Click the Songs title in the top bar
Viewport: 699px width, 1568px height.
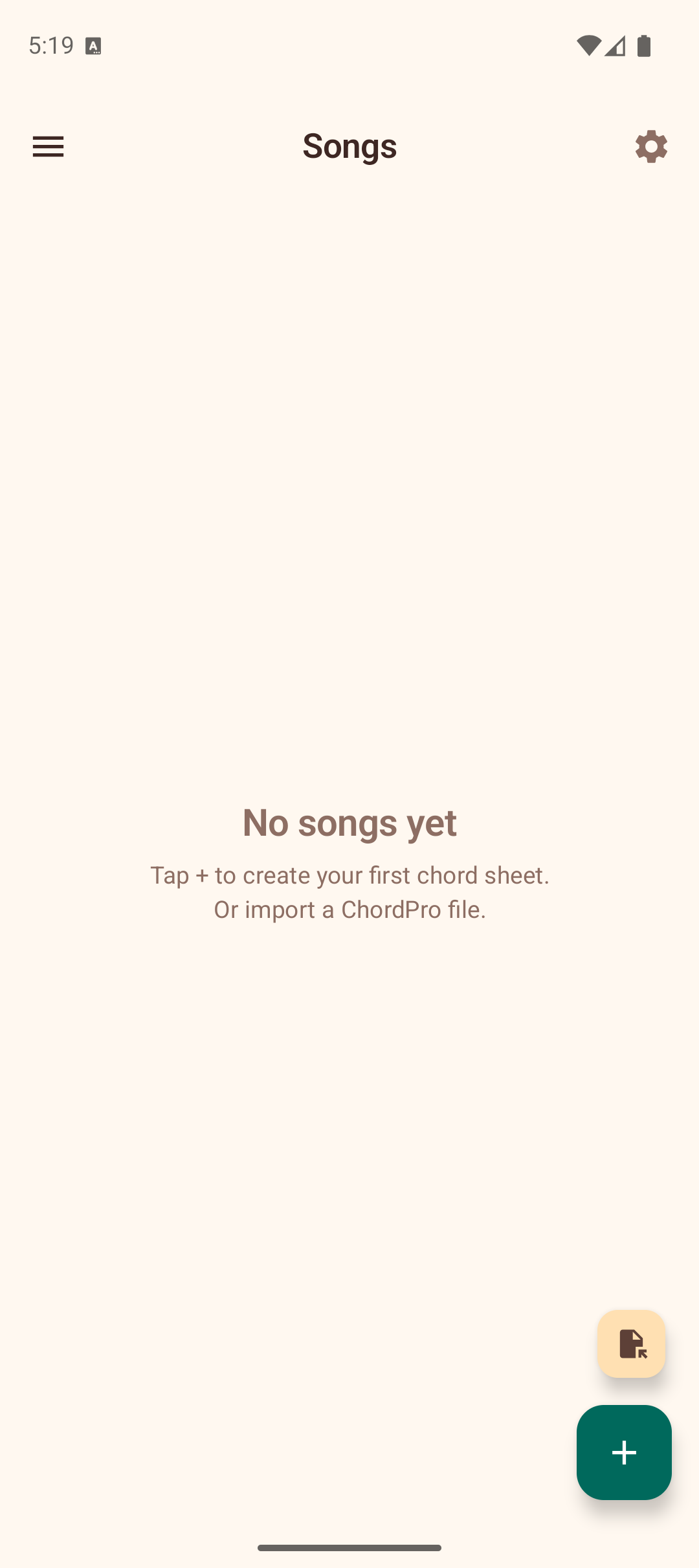click(349, 146)
